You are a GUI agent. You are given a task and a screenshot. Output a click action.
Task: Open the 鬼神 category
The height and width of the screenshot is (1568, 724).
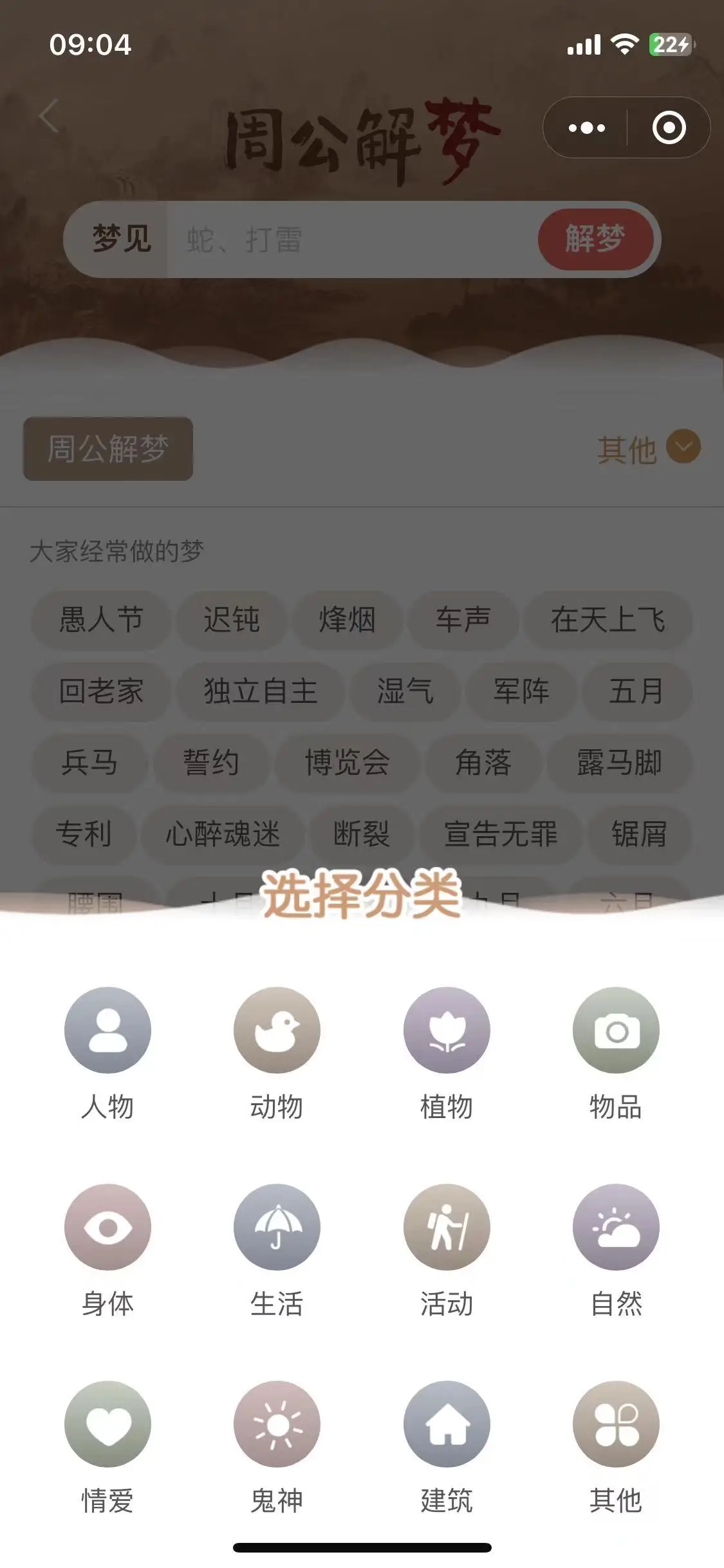pos(277,1424)
